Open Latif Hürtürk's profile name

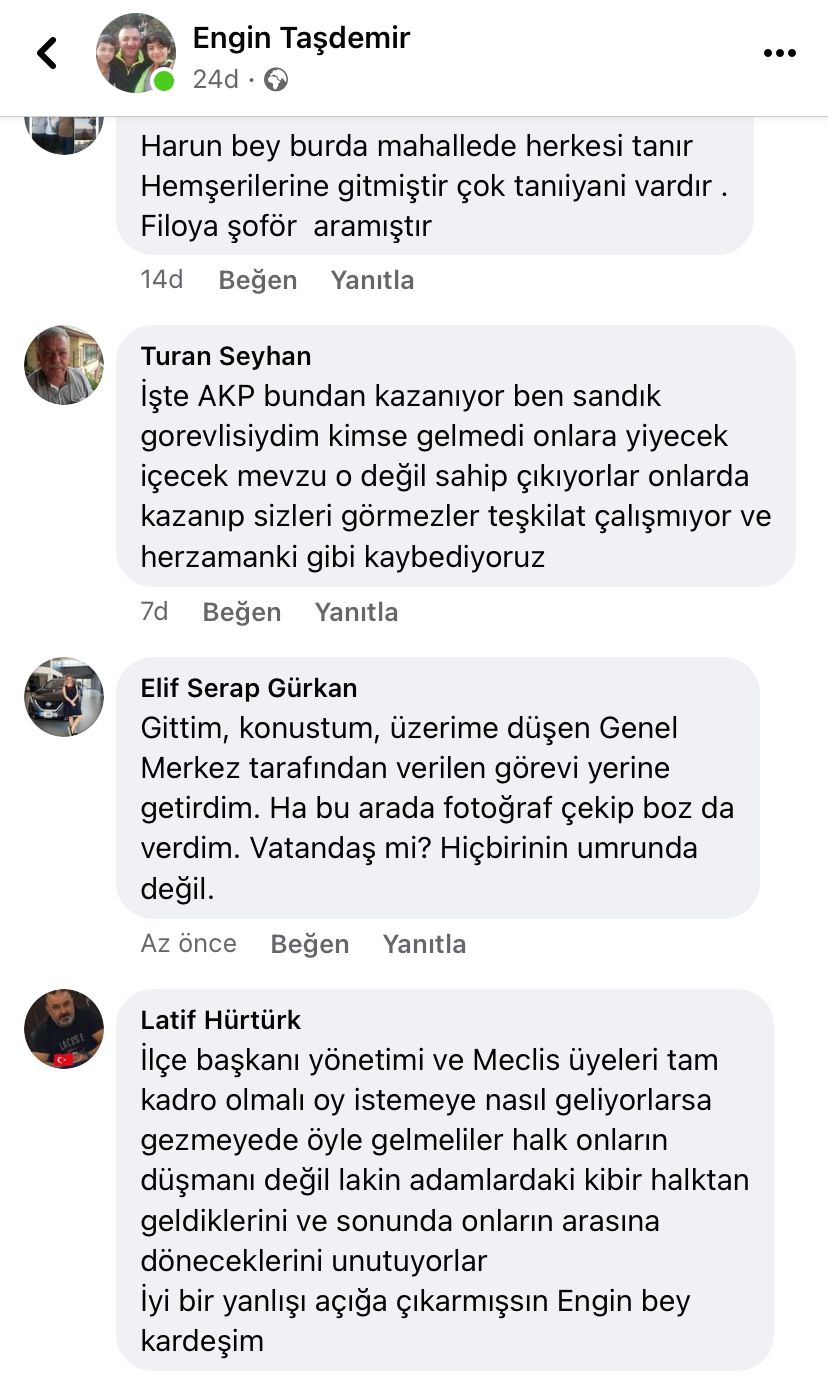point(221,1020)
